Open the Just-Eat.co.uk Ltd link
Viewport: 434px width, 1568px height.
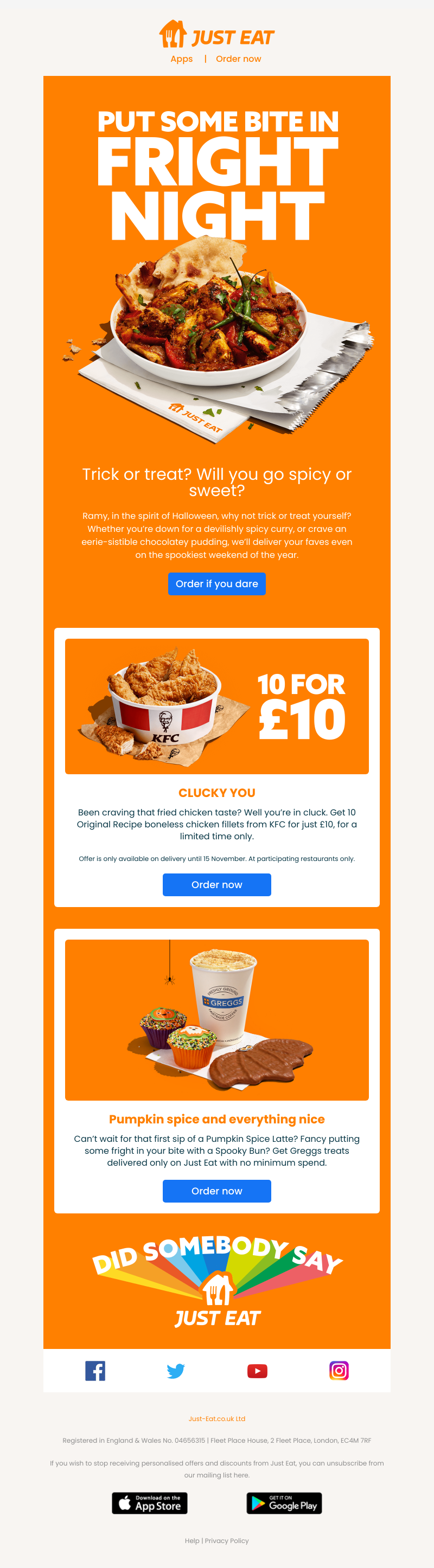pyautogui.click(x=216, y=1418)
